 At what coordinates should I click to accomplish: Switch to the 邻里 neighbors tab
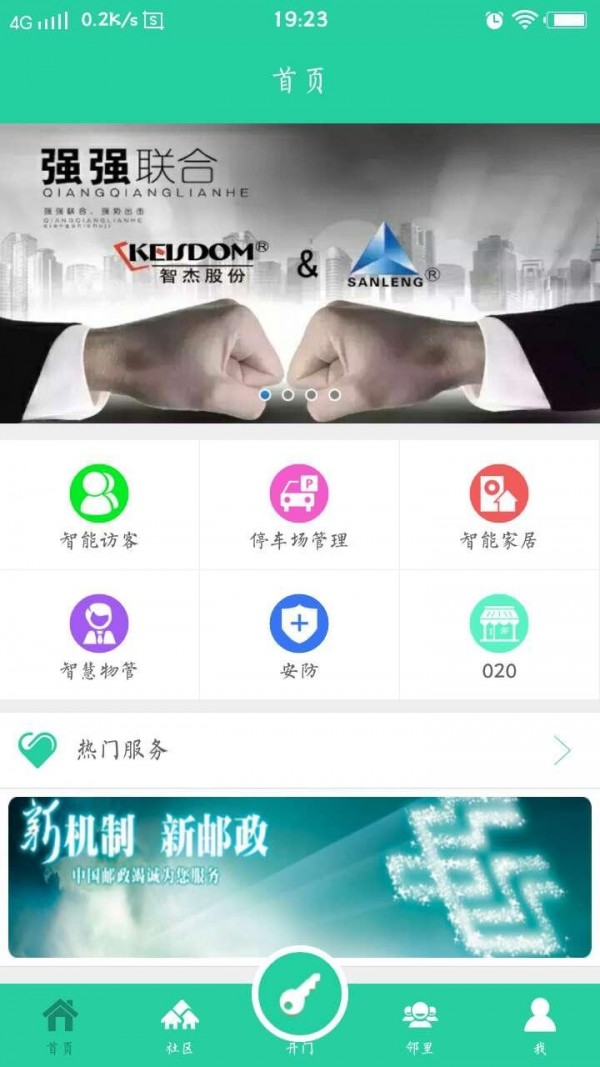pos(419,1025)
